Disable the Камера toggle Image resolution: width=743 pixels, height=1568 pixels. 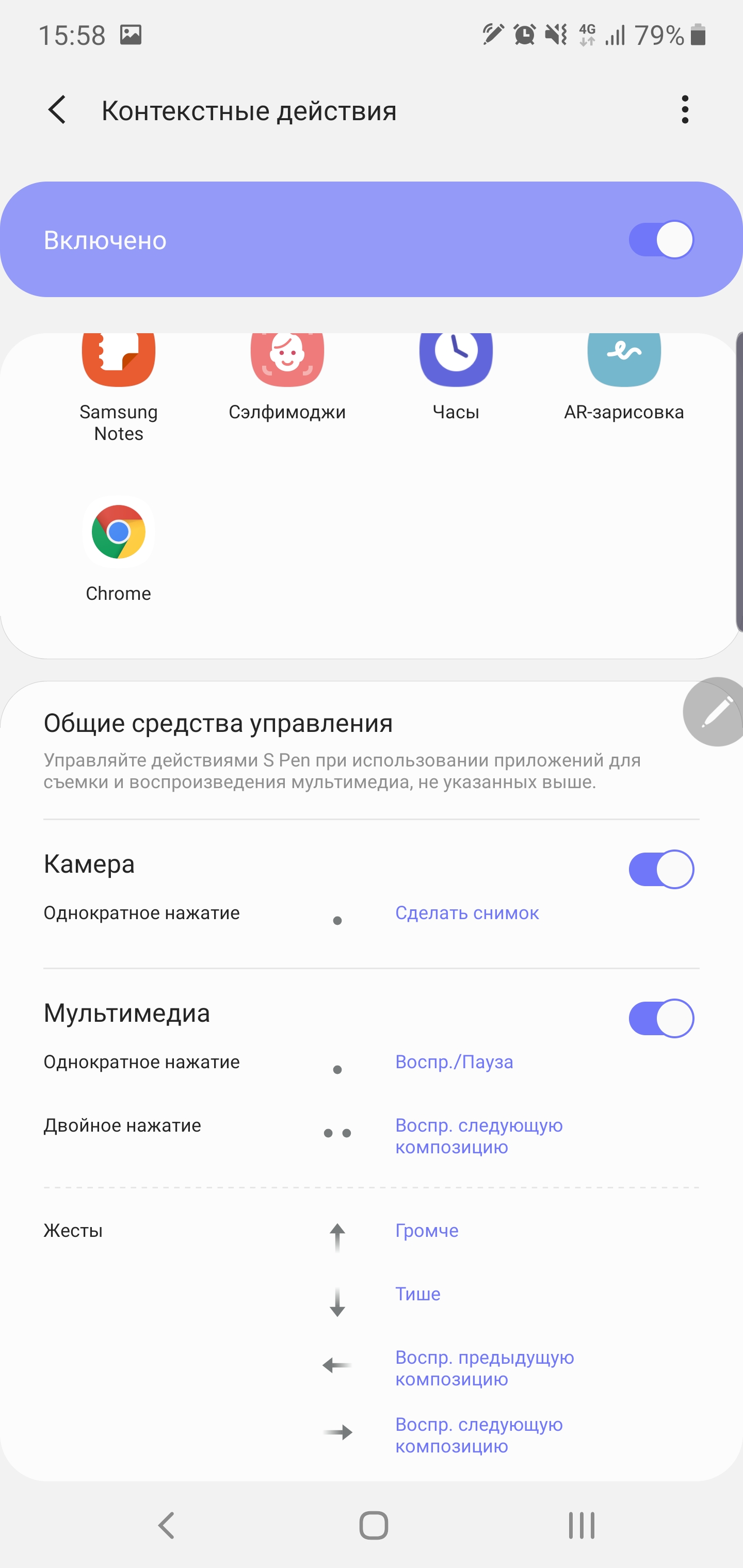pos(661,869)
